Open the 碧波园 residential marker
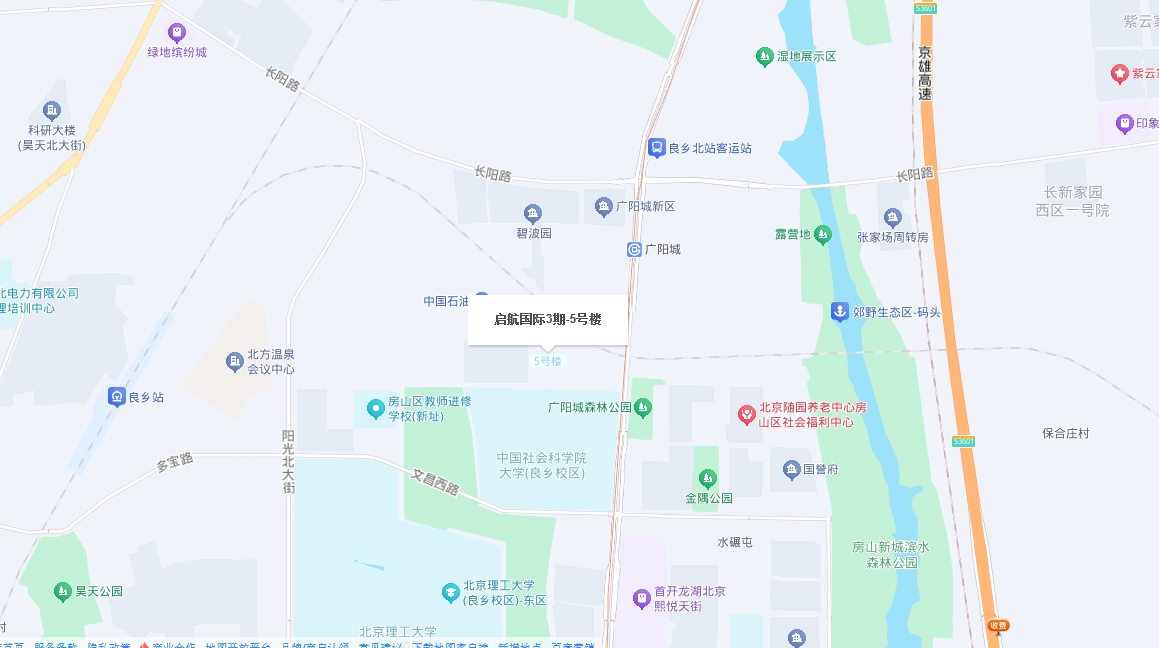 (x=532, y=212)
